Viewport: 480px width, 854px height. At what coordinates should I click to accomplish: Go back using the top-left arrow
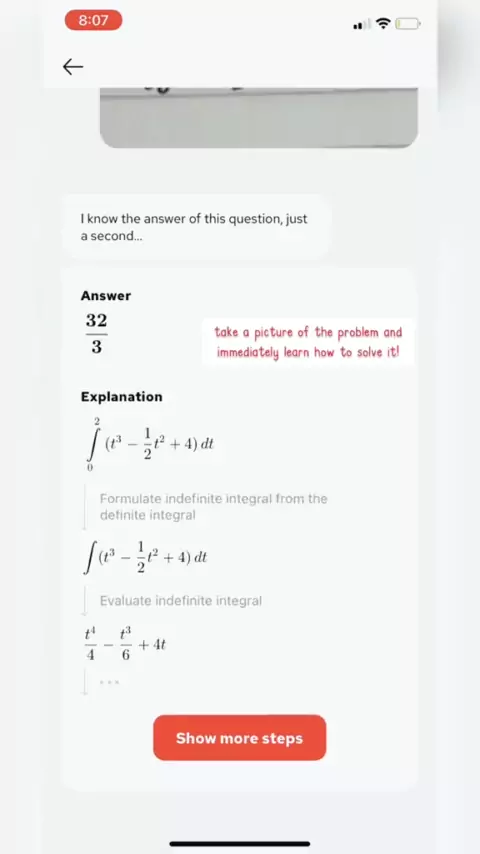point(73,67)
